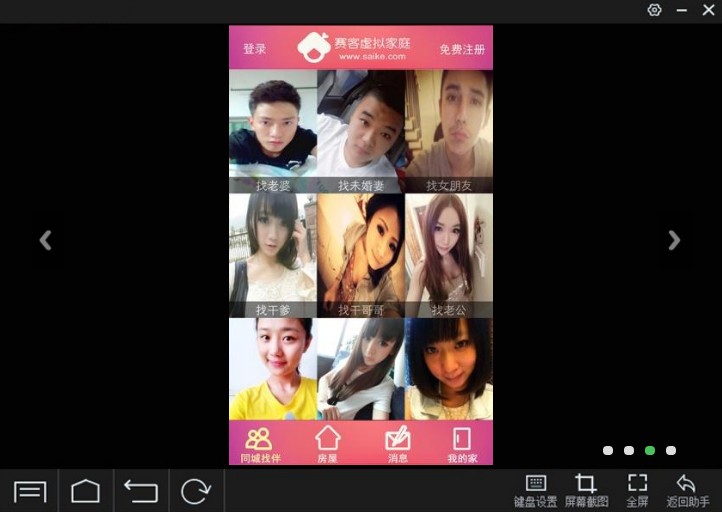Open the settings gear in the title bar
The width and height of the screenshot is (722, 512).
(x=654, y=10)
